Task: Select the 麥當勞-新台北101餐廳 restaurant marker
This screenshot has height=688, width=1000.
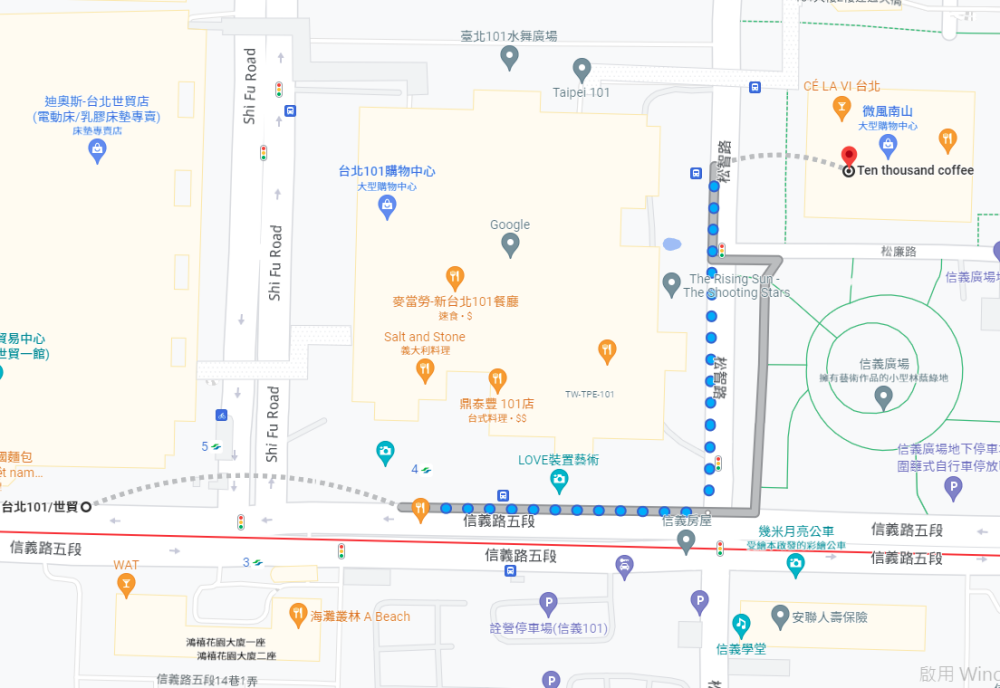Action: [455, 277]
